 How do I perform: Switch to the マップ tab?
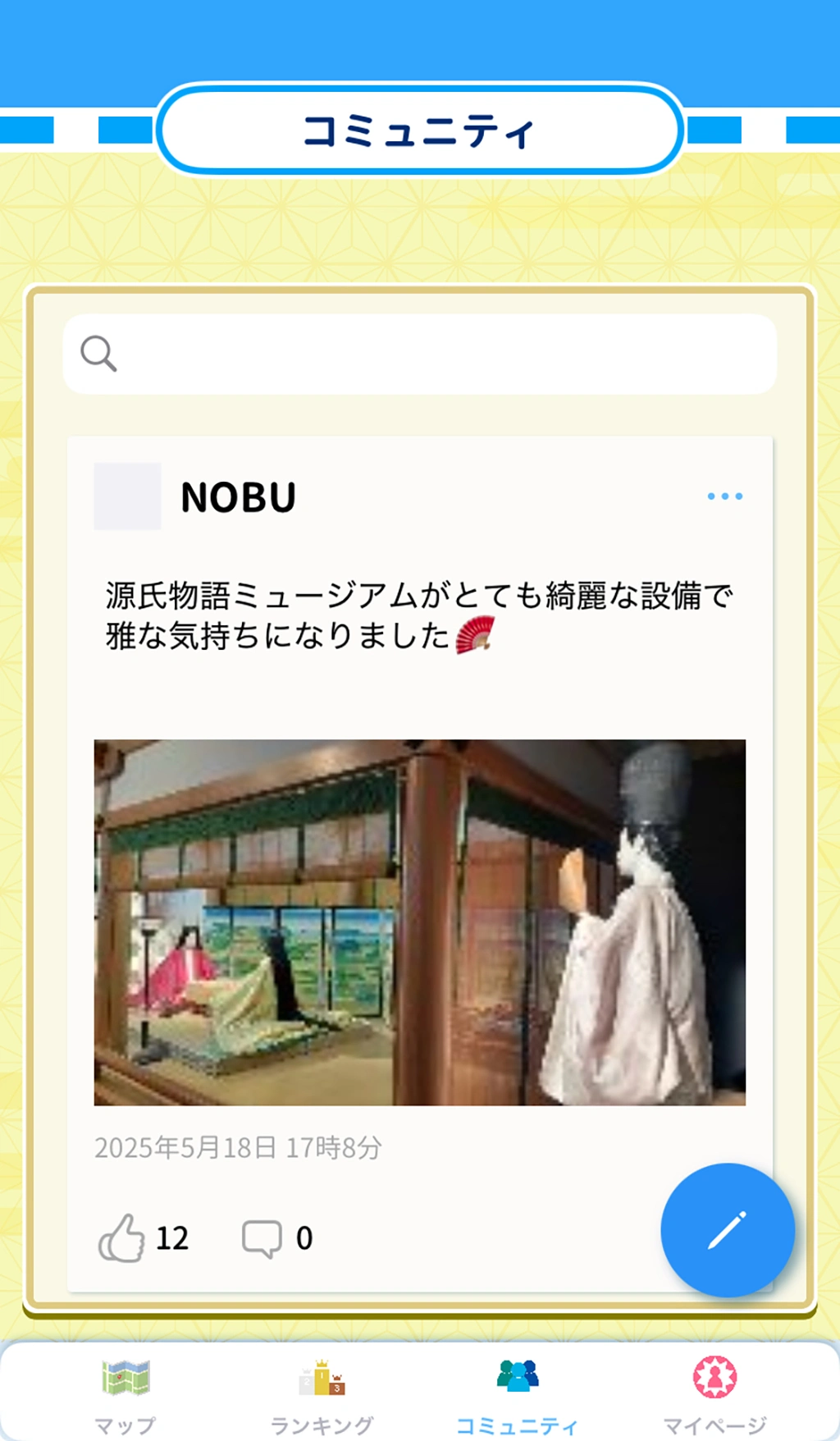pyautogui.click(x=125, y=1393)
